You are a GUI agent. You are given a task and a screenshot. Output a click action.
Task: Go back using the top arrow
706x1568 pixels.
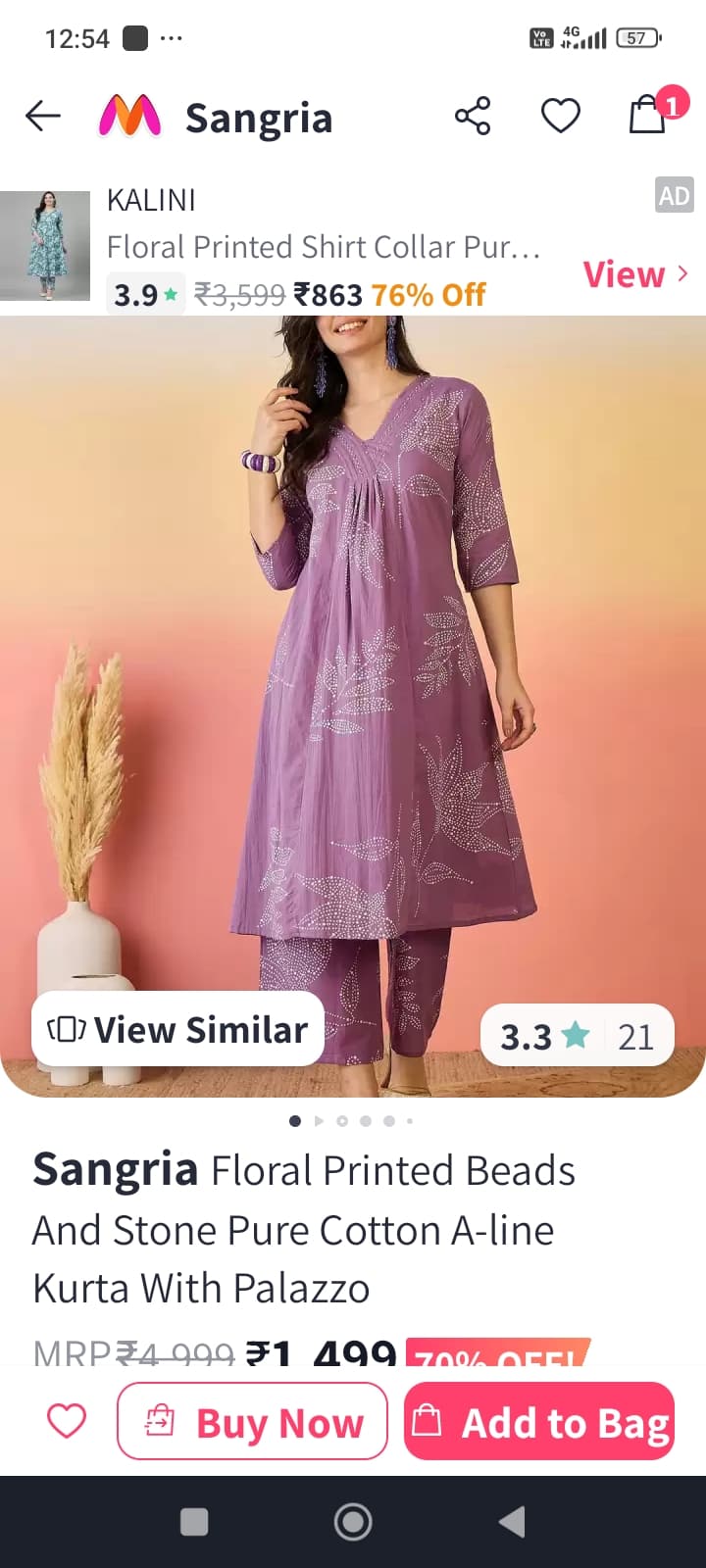43,117
